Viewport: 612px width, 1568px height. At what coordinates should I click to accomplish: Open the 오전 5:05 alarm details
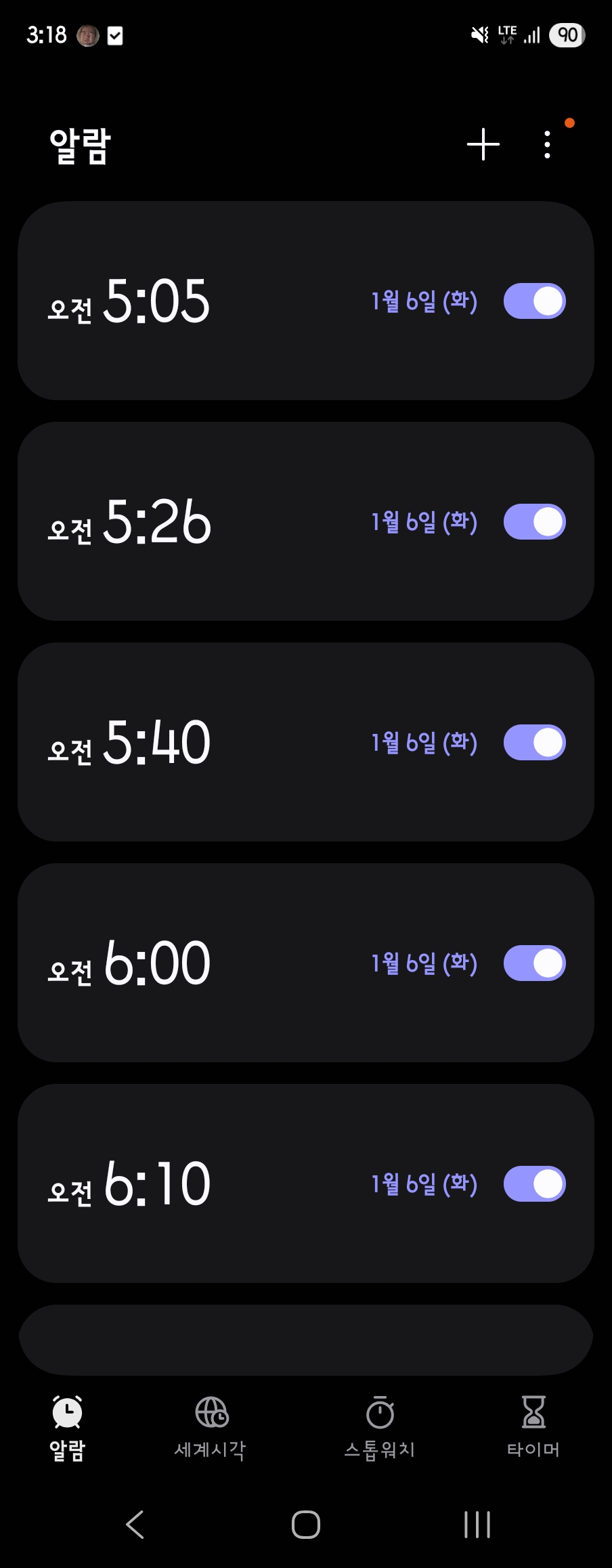pyautogui.click(x=203, y=301)
